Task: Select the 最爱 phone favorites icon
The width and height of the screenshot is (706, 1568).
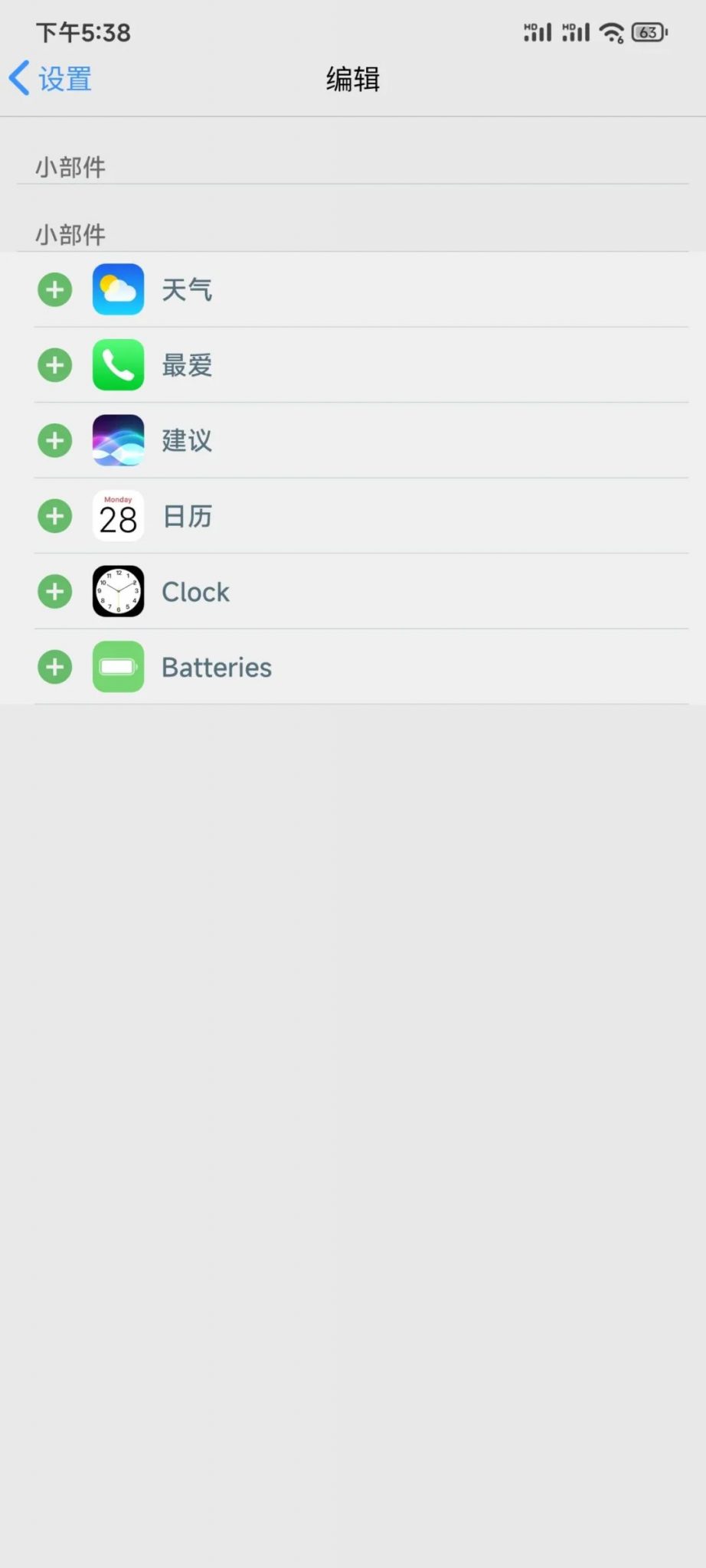Action: click(x=118, y=364)
